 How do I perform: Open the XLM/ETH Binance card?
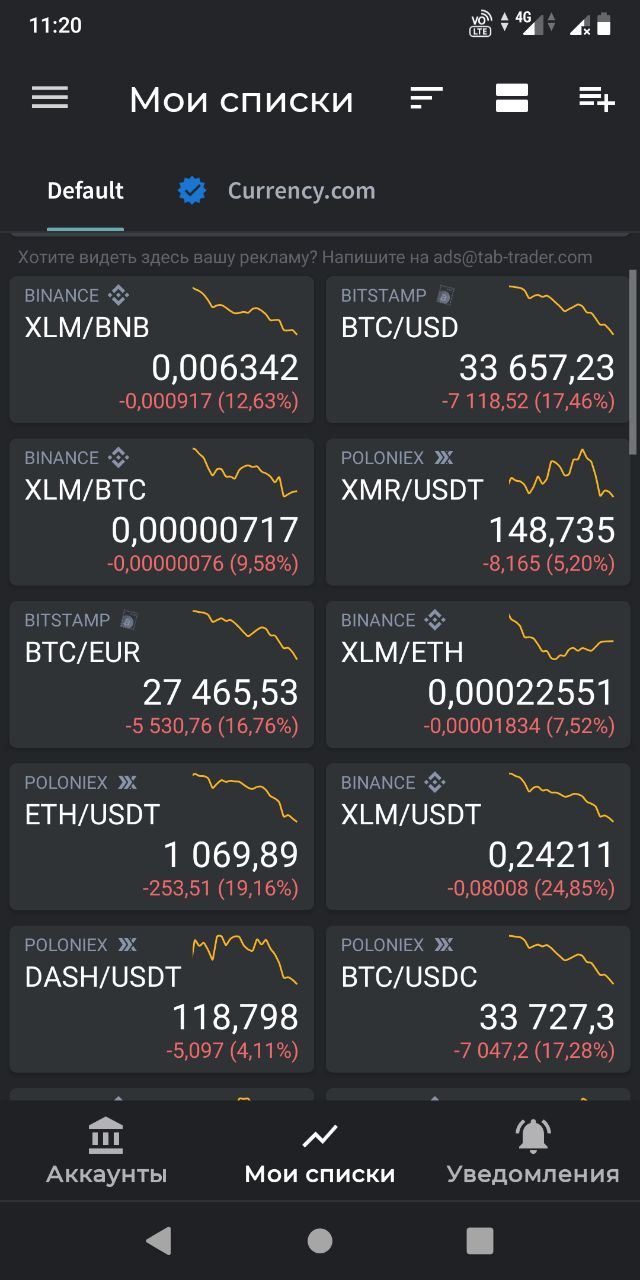[x=478, y=674]
